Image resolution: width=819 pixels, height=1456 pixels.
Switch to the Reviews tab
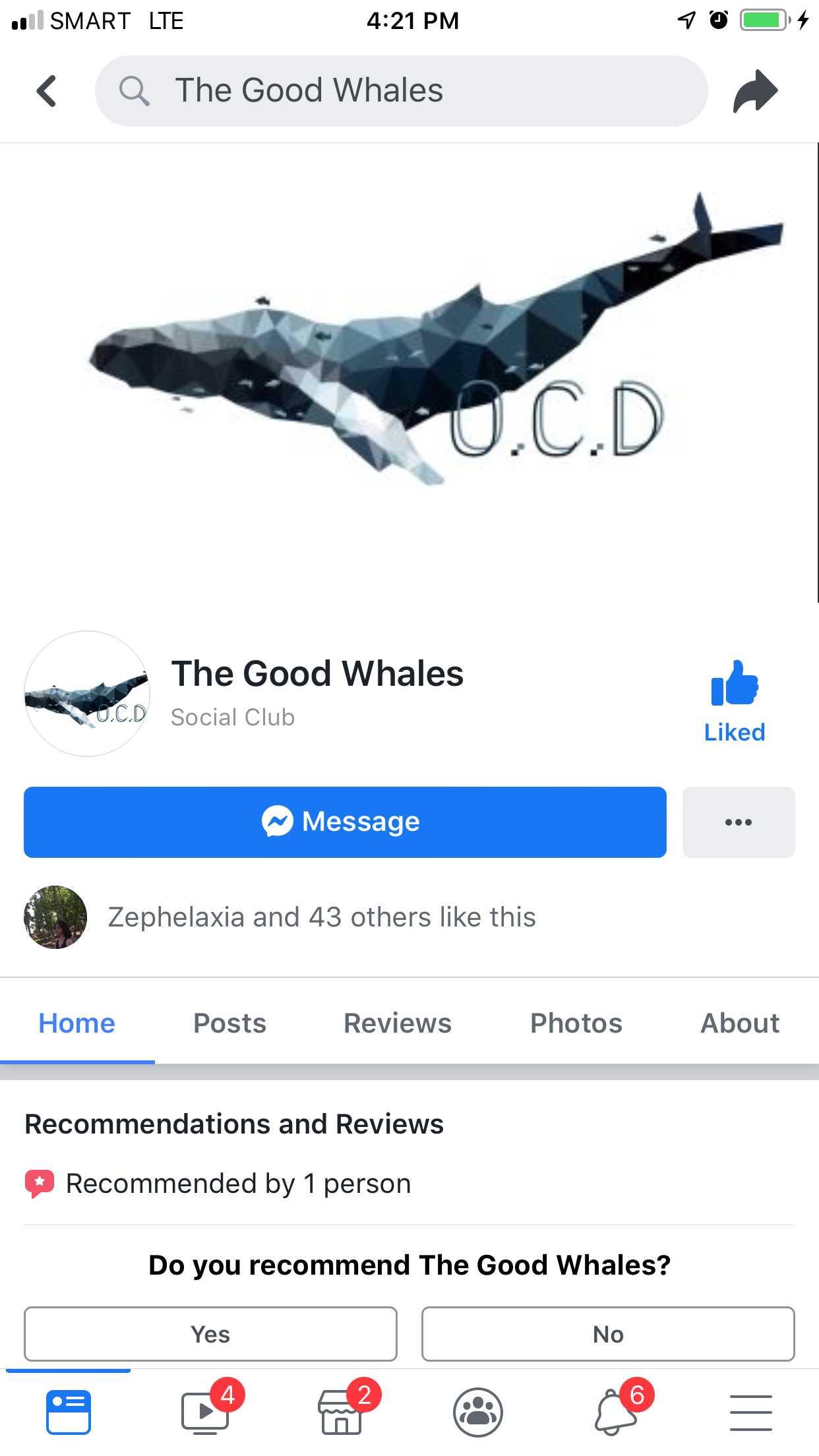pos(397,1023)
